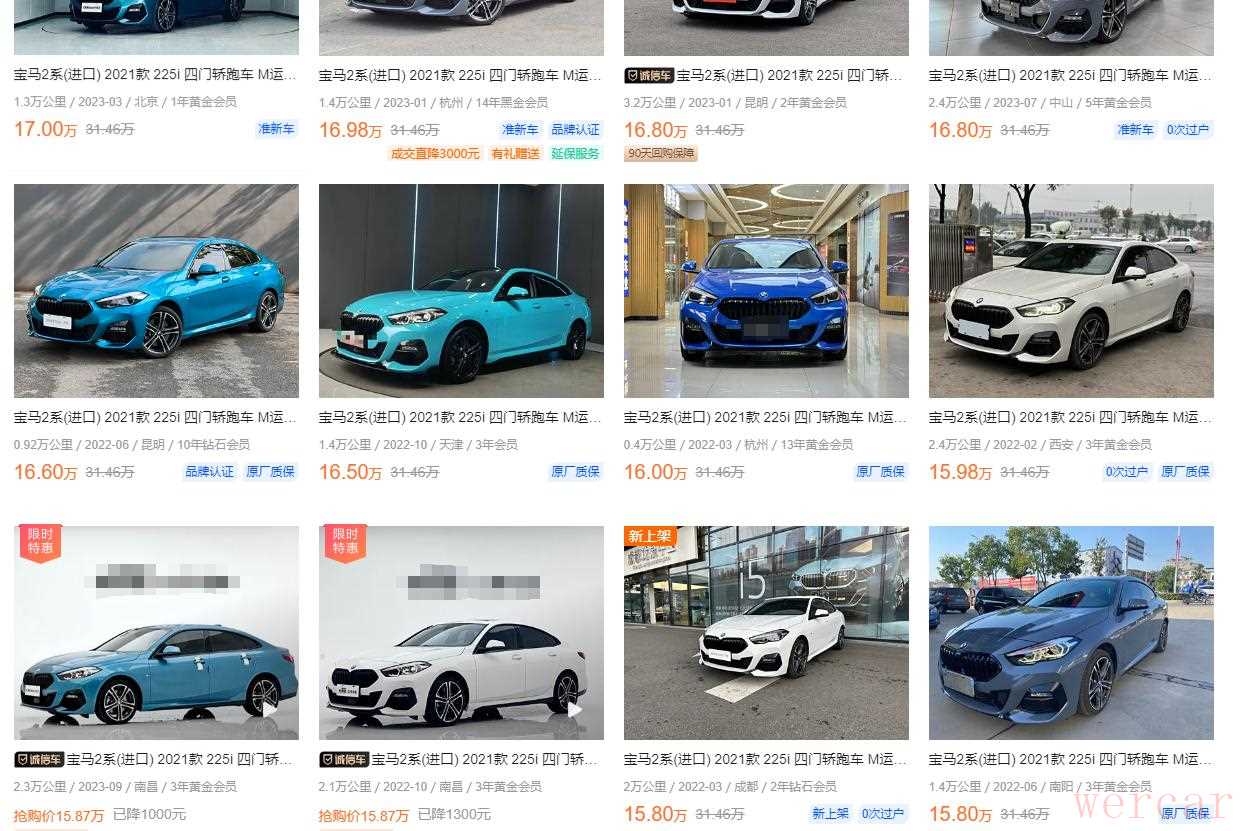Open the 16.98万 listing from 杭州
This screenshot has height=831, width=1246.
[460, 75]
